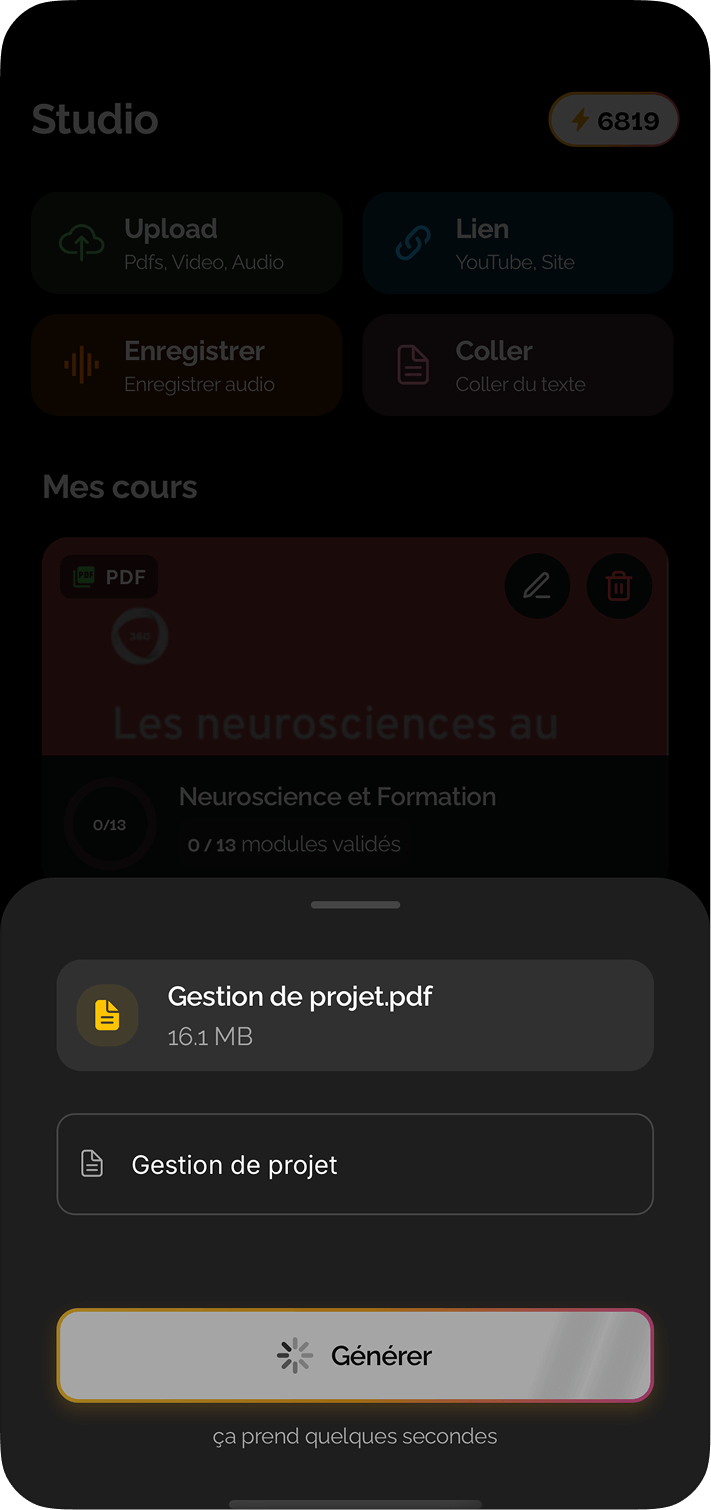Select the Gestion de projet.pdf file card
The image size is (711, 1510).
pos(355,1015)
